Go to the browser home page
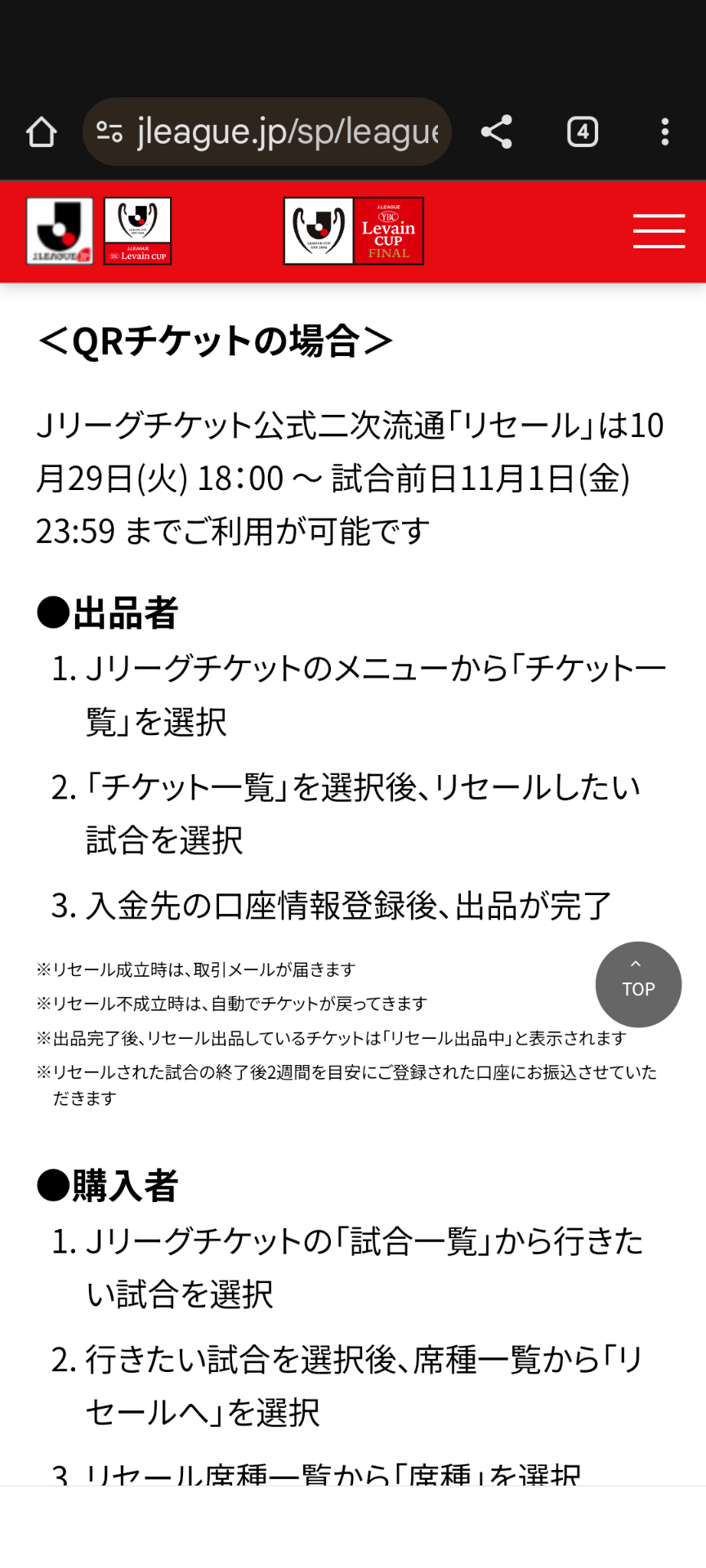This screenshot has height=1568, width=706. click(41, 131)
